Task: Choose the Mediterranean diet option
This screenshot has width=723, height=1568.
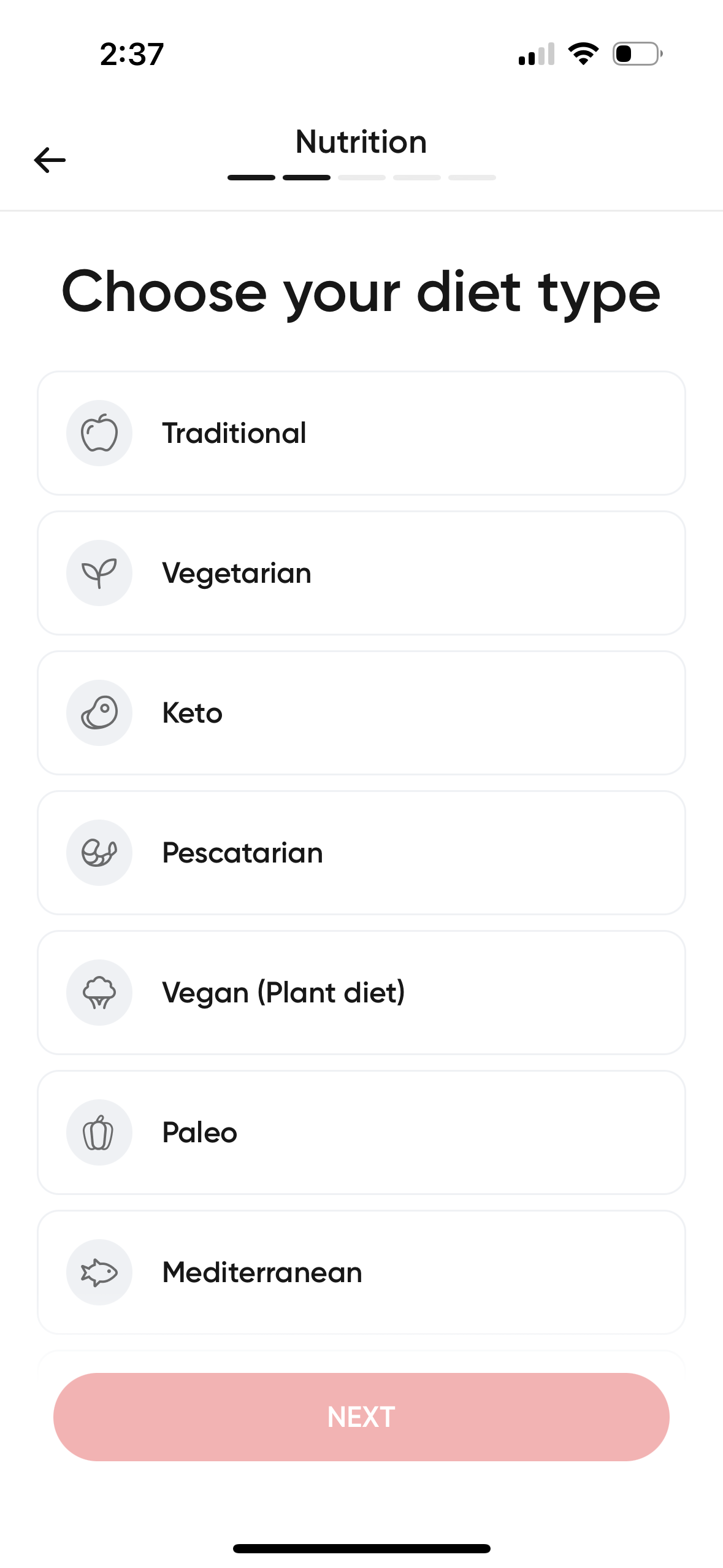Action: (x=361, y=1272)
